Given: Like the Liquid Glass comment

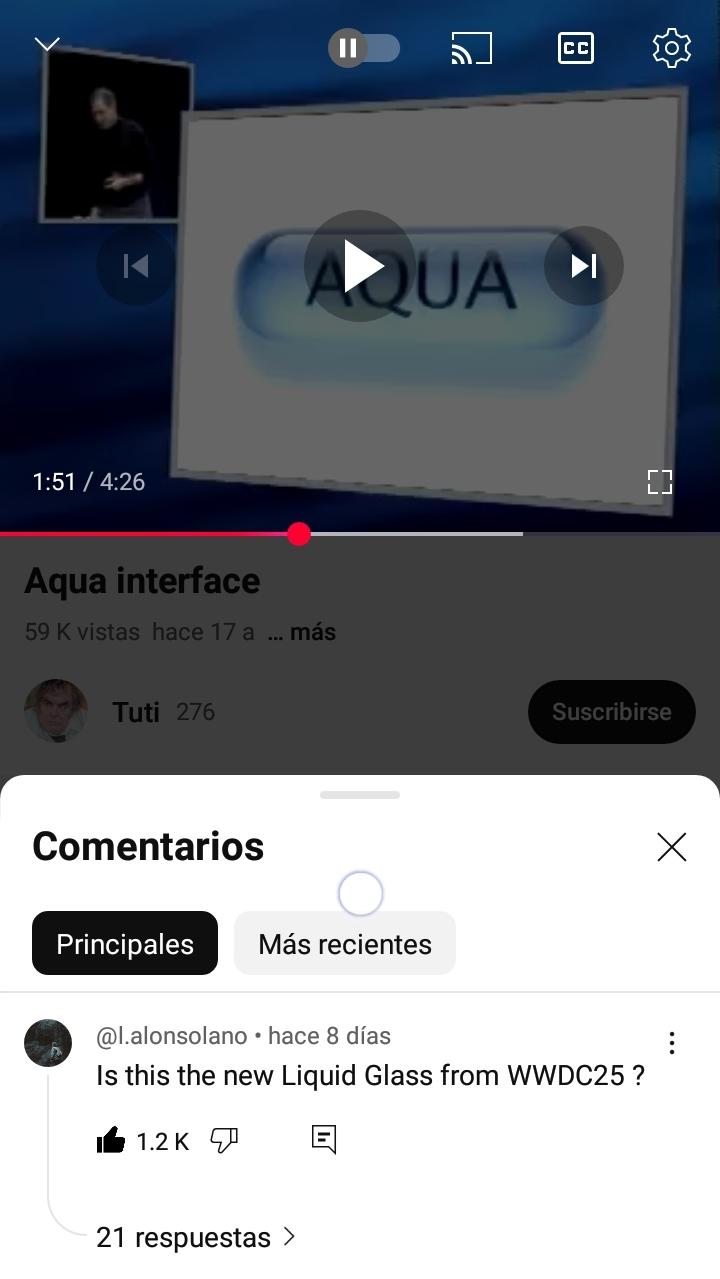Looking at the screenshot, I should point(111,1140).
